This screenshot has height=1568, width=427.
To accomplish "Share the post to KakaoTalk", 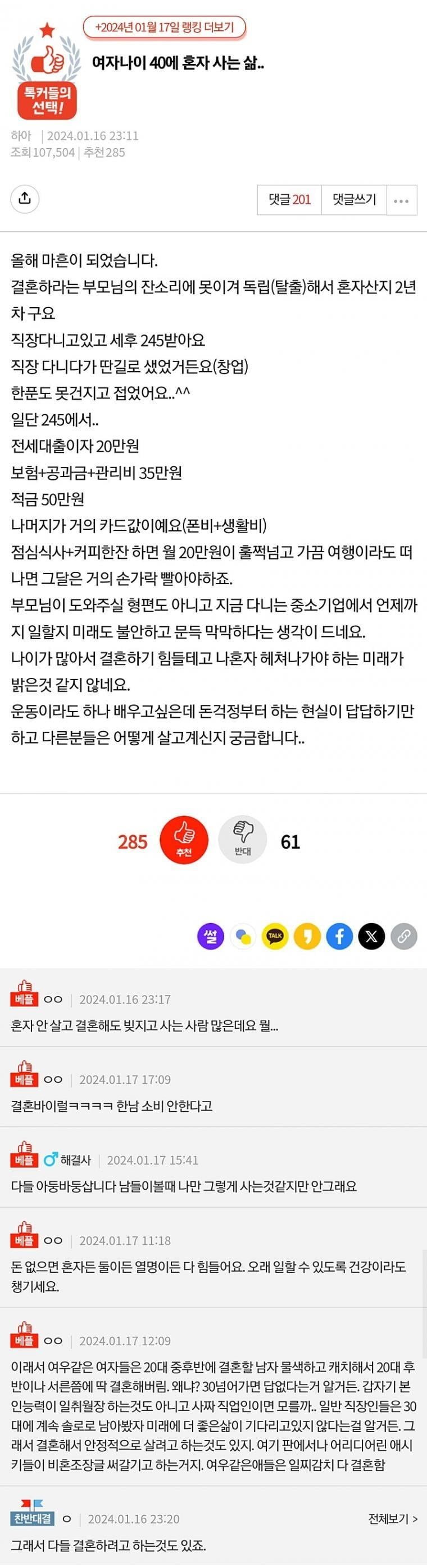I will [x=275, y=936].
